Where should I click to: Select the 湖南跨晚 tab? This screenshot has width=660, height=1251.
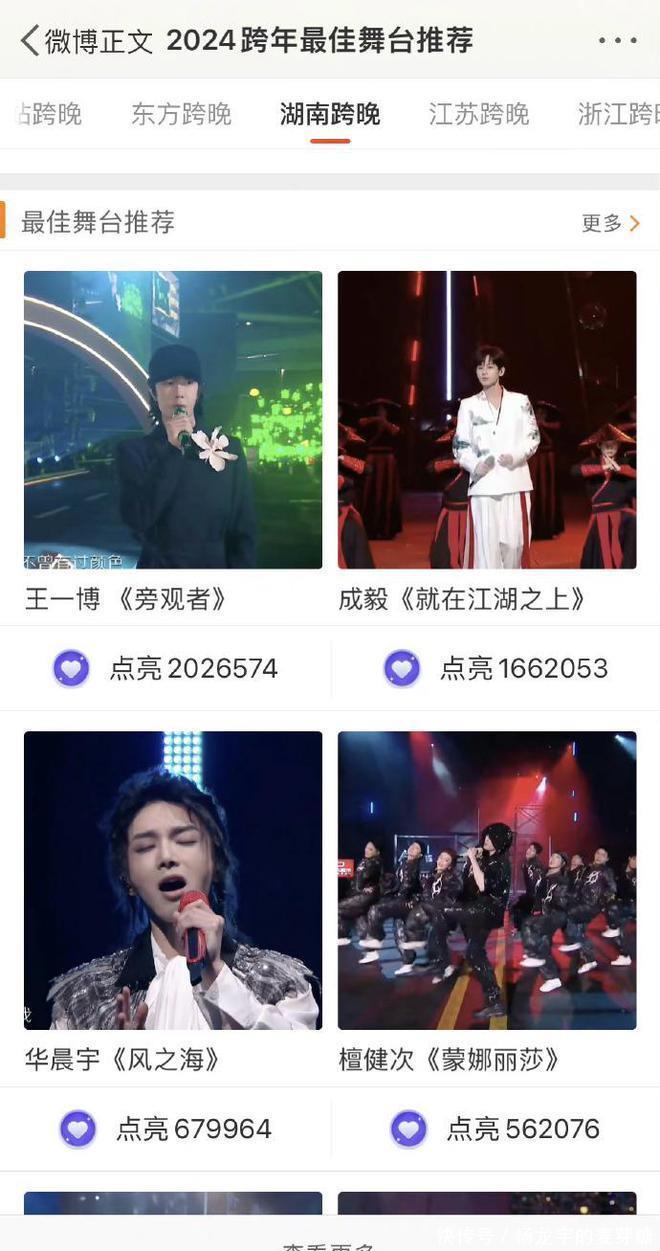tap(330, 114)
